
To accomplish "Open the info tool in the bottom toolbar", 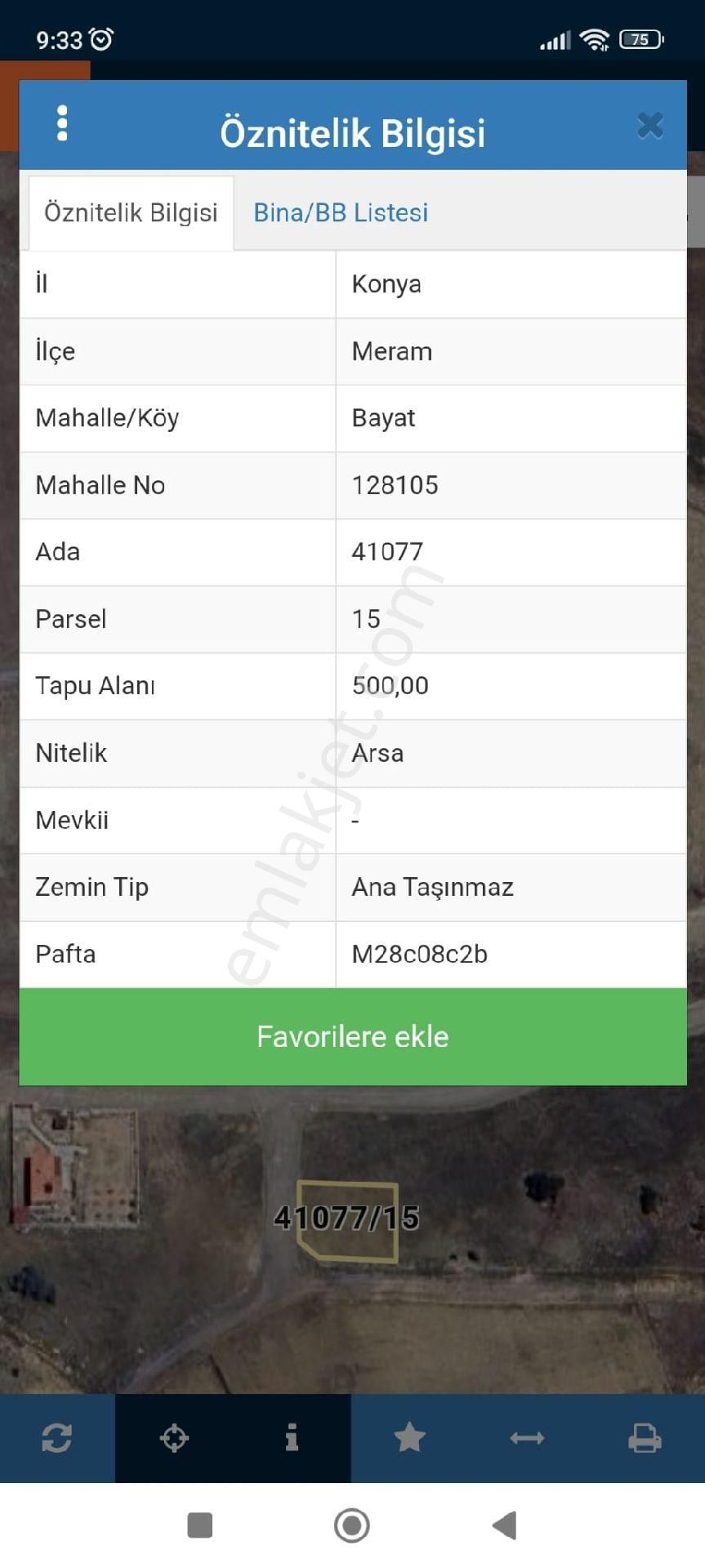I will click(x=292, y=1438).
